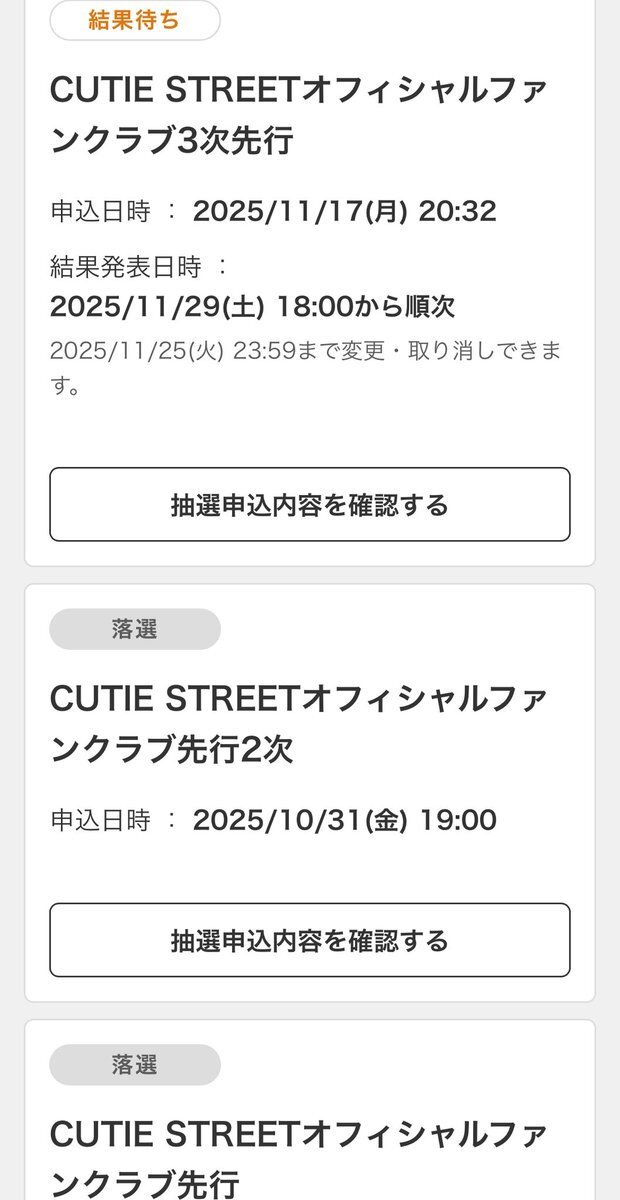View lottery application details for 先行2次
The height and width of the screenshot is (1200, 620).
[x=309, y=940]
